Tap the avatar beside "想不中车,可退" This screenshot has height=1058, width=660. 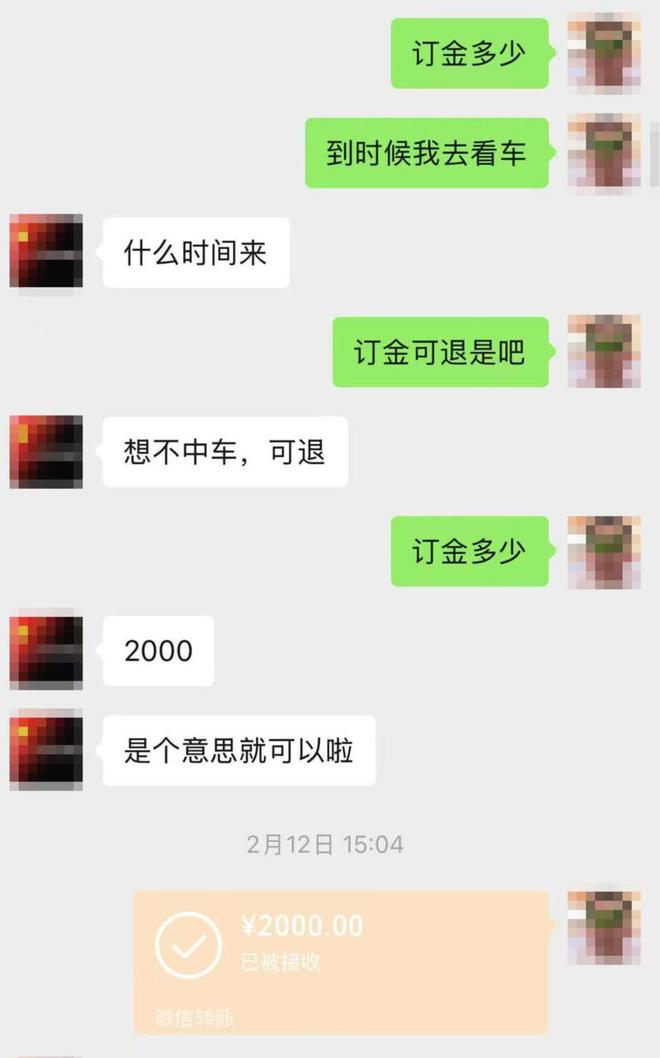pos(46,452)
